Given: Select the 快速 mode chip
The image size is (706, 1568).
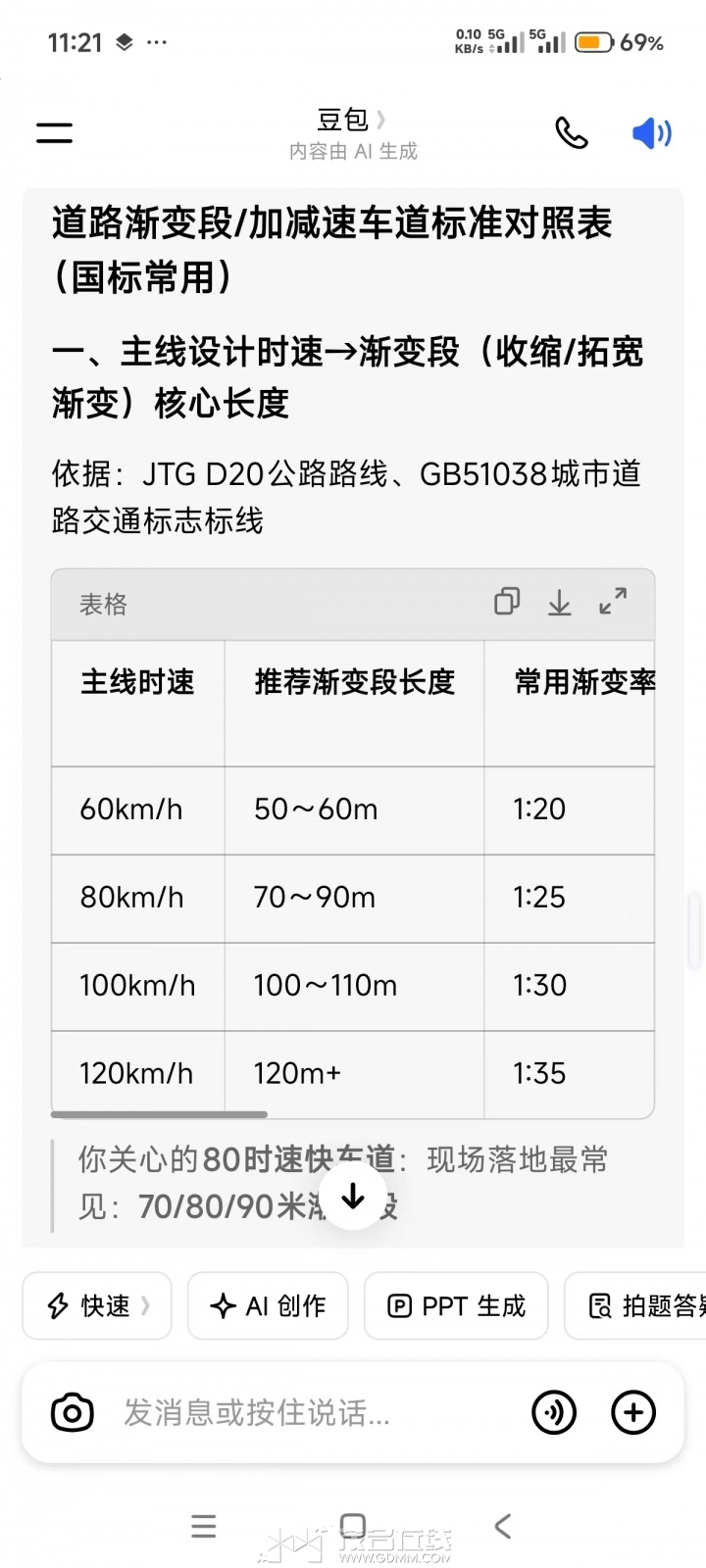Looking at the screenshot, I should pos(97,1305).
